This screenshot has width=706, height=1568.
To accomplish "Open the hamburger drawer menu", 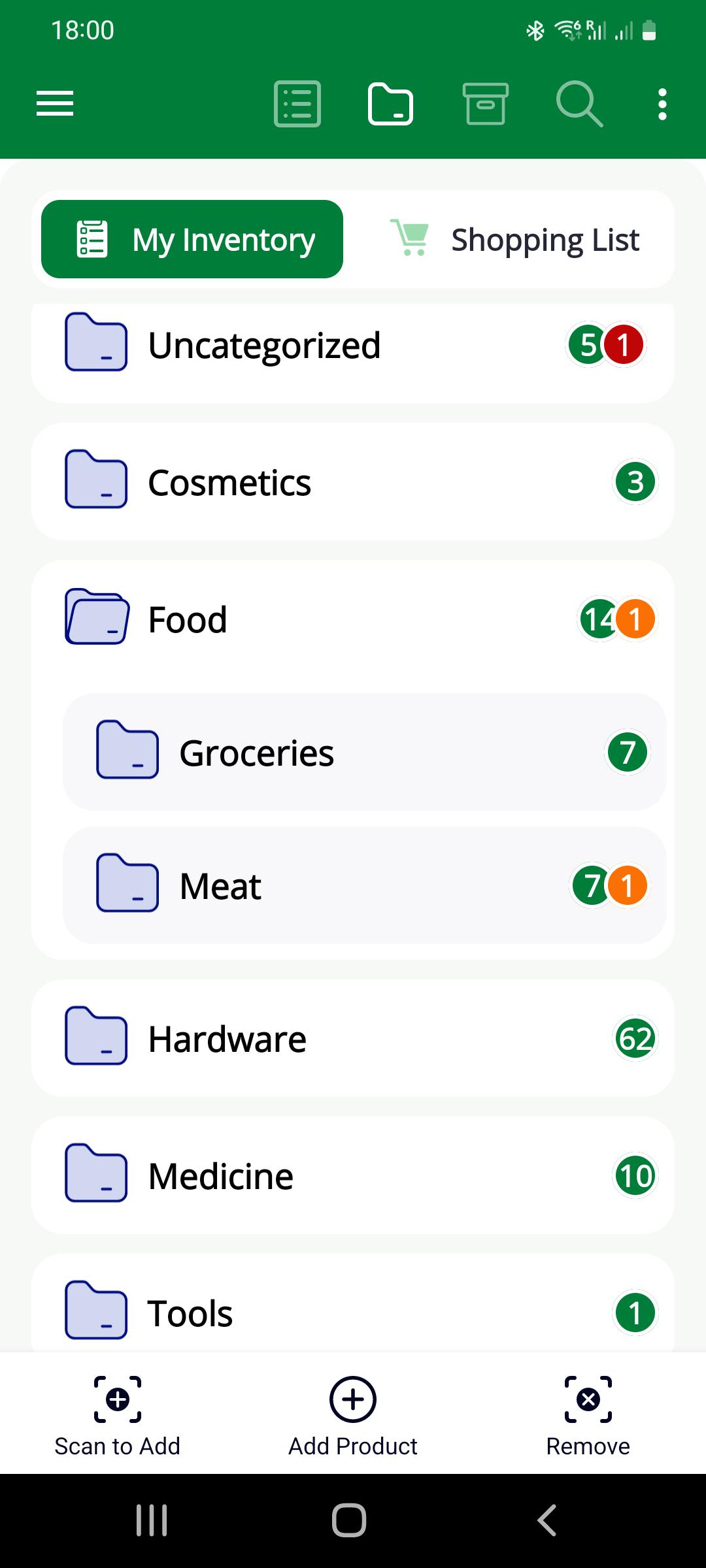I will pyautogui.click(x=55, y=104).
